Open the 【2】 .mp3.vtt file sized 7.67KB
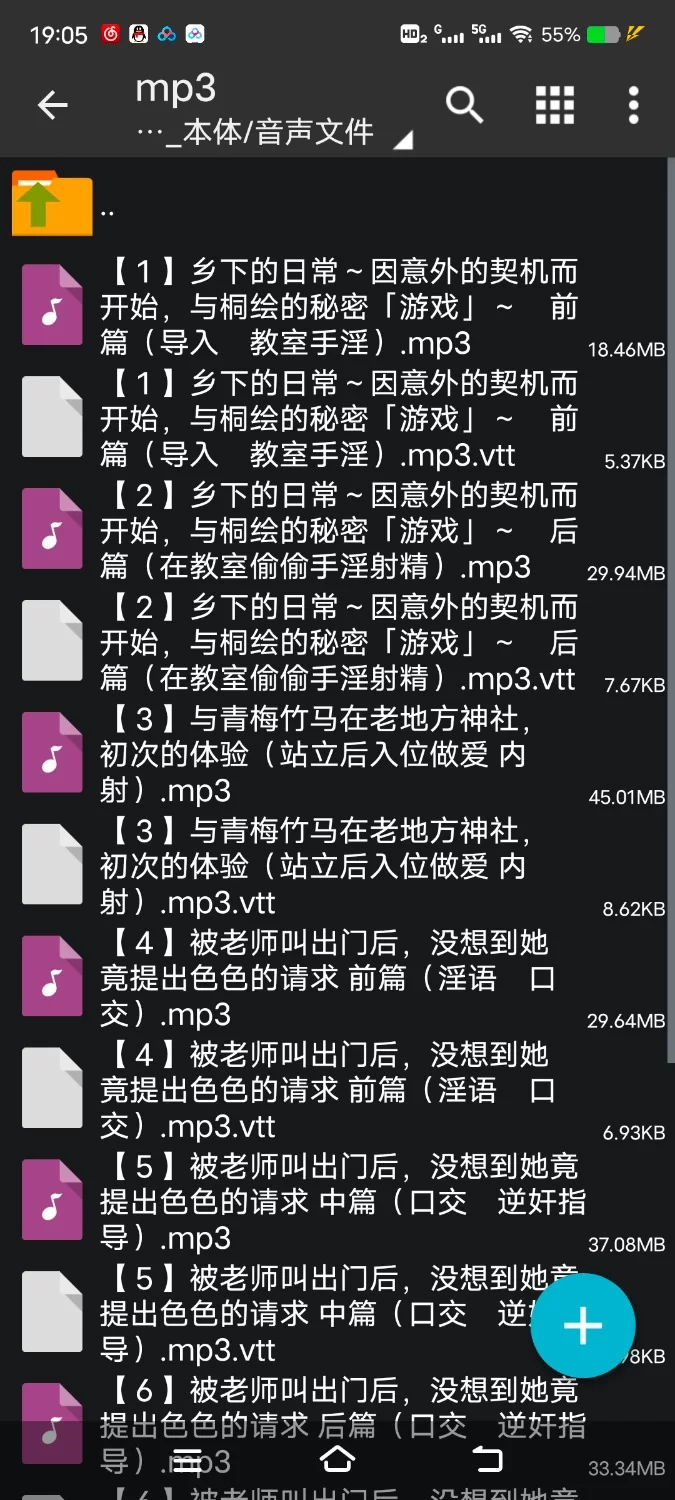Screen dimensions: 675x1500 (338, 644)
